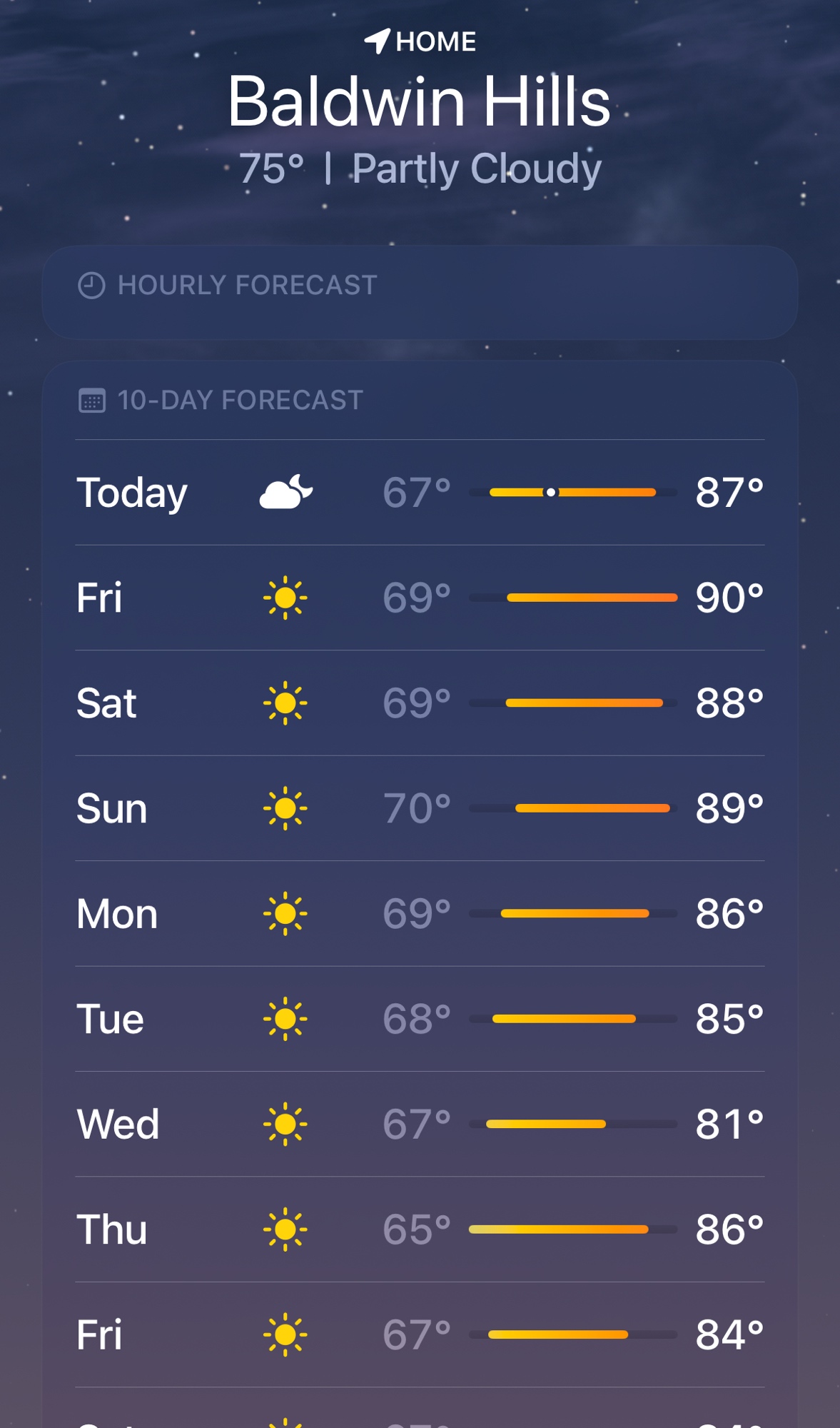Open the Fri forecast with 90° high
Screen dimensions: 840x1428
click(420, 598)
